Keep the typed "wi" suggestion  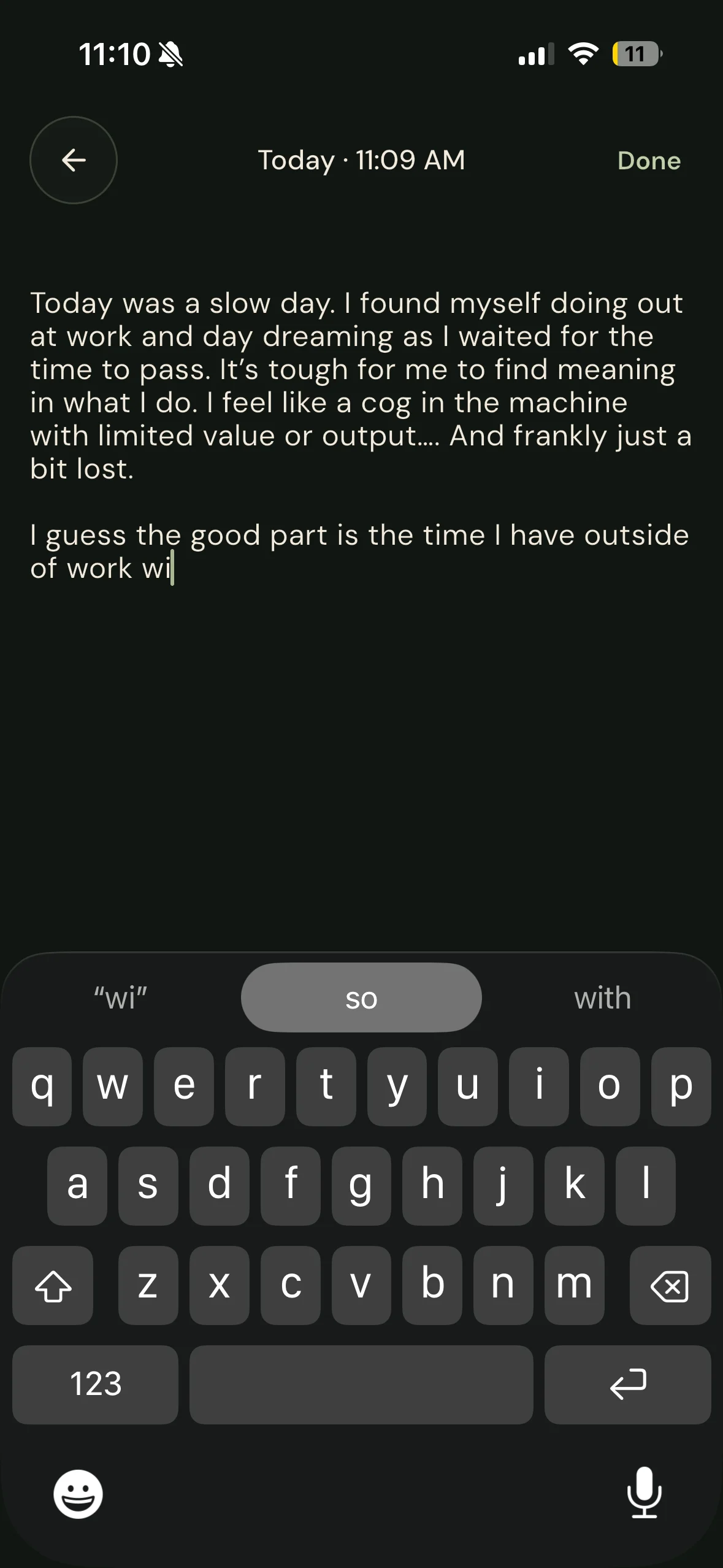coord(120,998)
